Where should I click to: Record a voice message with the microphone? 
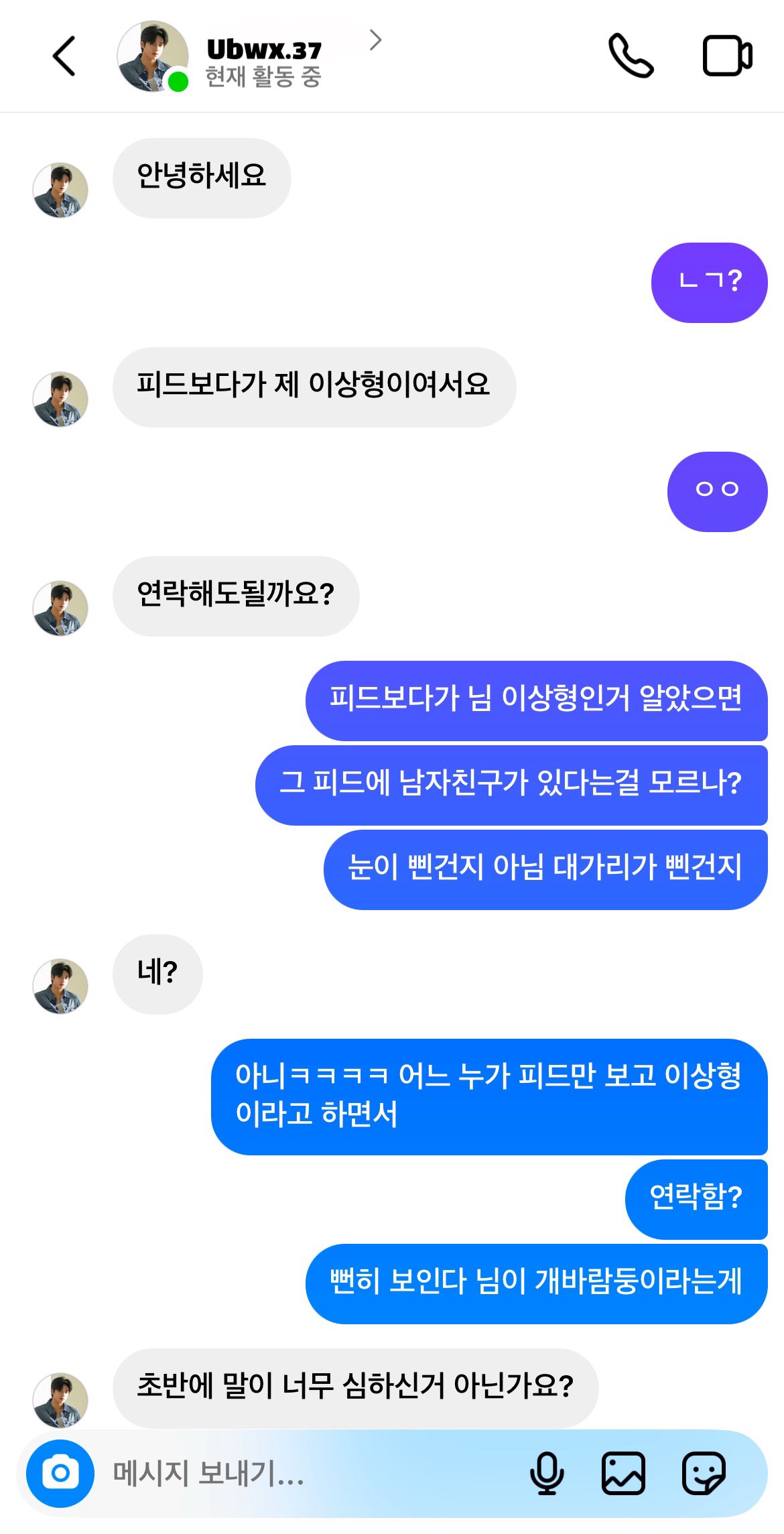[x=547, y=1473]
